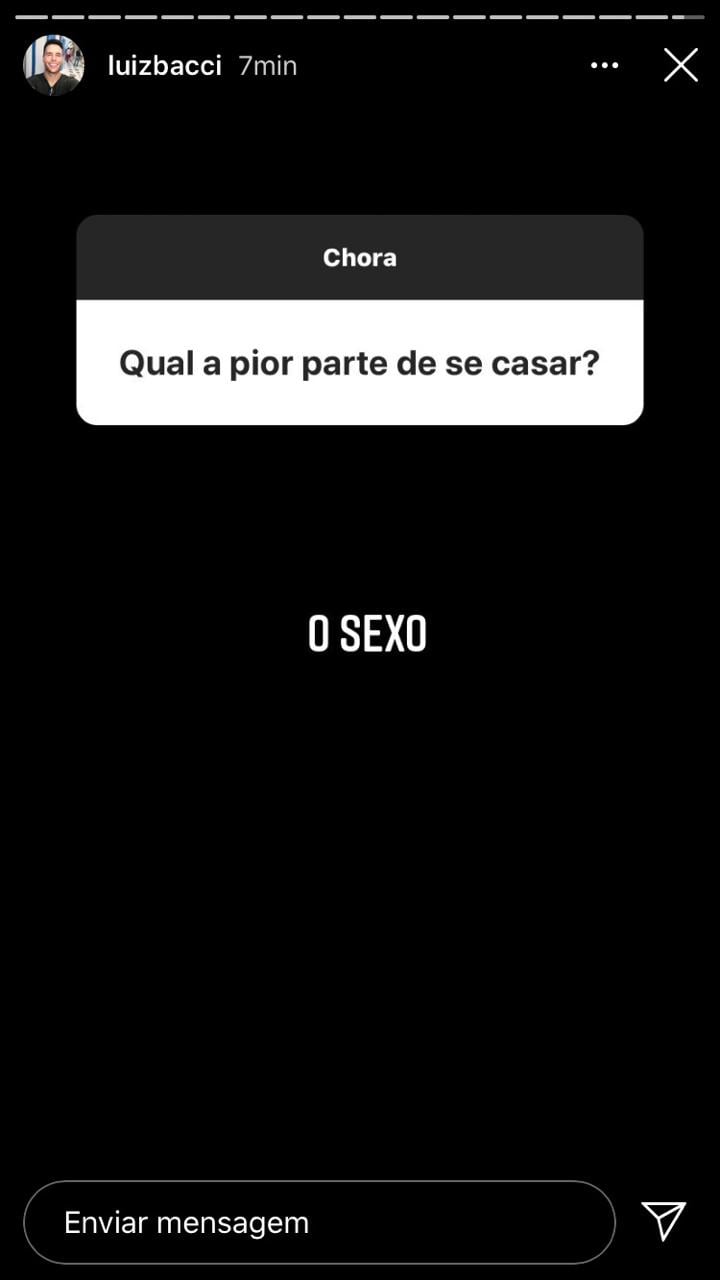Select the question 'Qual a pior parte de se casar?'
The height and width of the screenshot is (1280, 720).
360,362
